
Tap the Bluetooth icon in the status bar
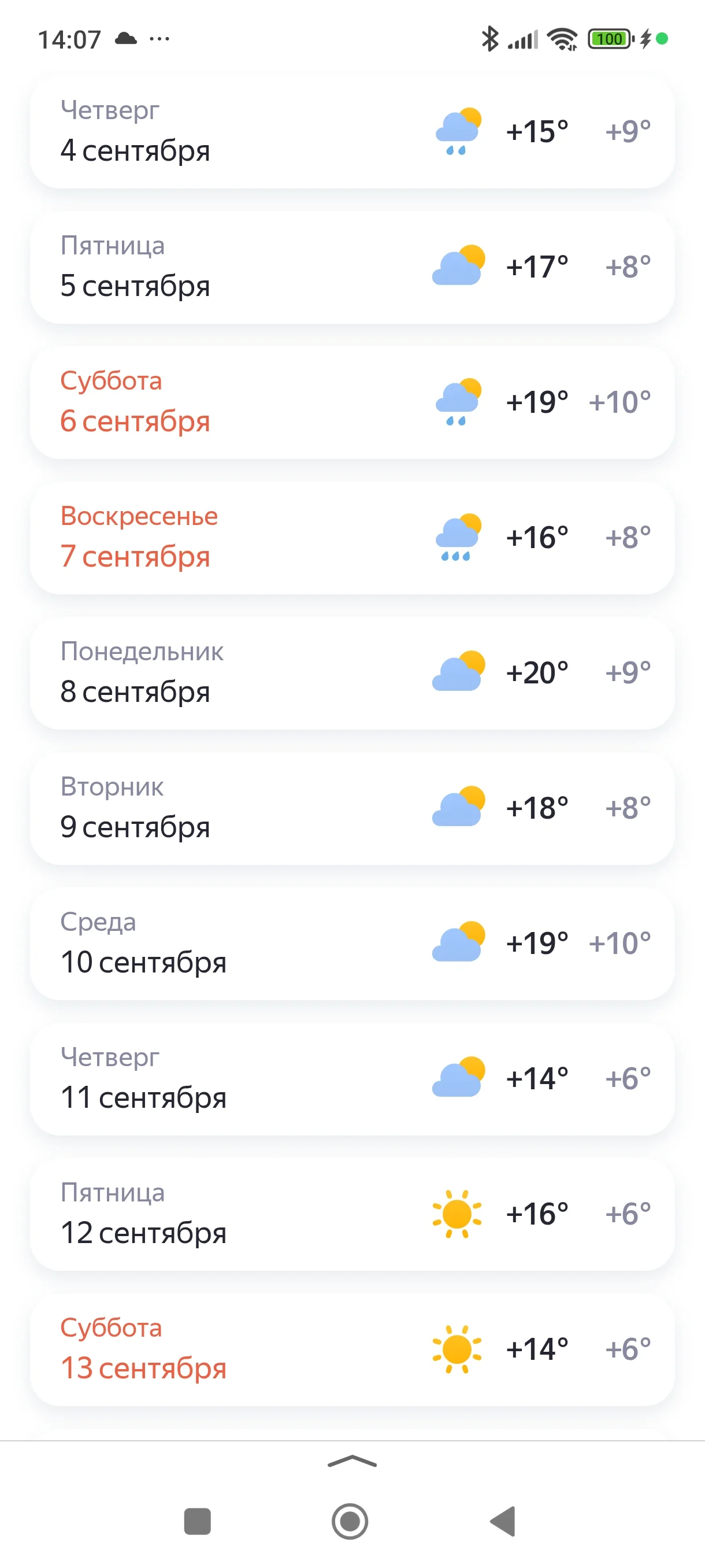pyautogui.click(x=488, y=38)
